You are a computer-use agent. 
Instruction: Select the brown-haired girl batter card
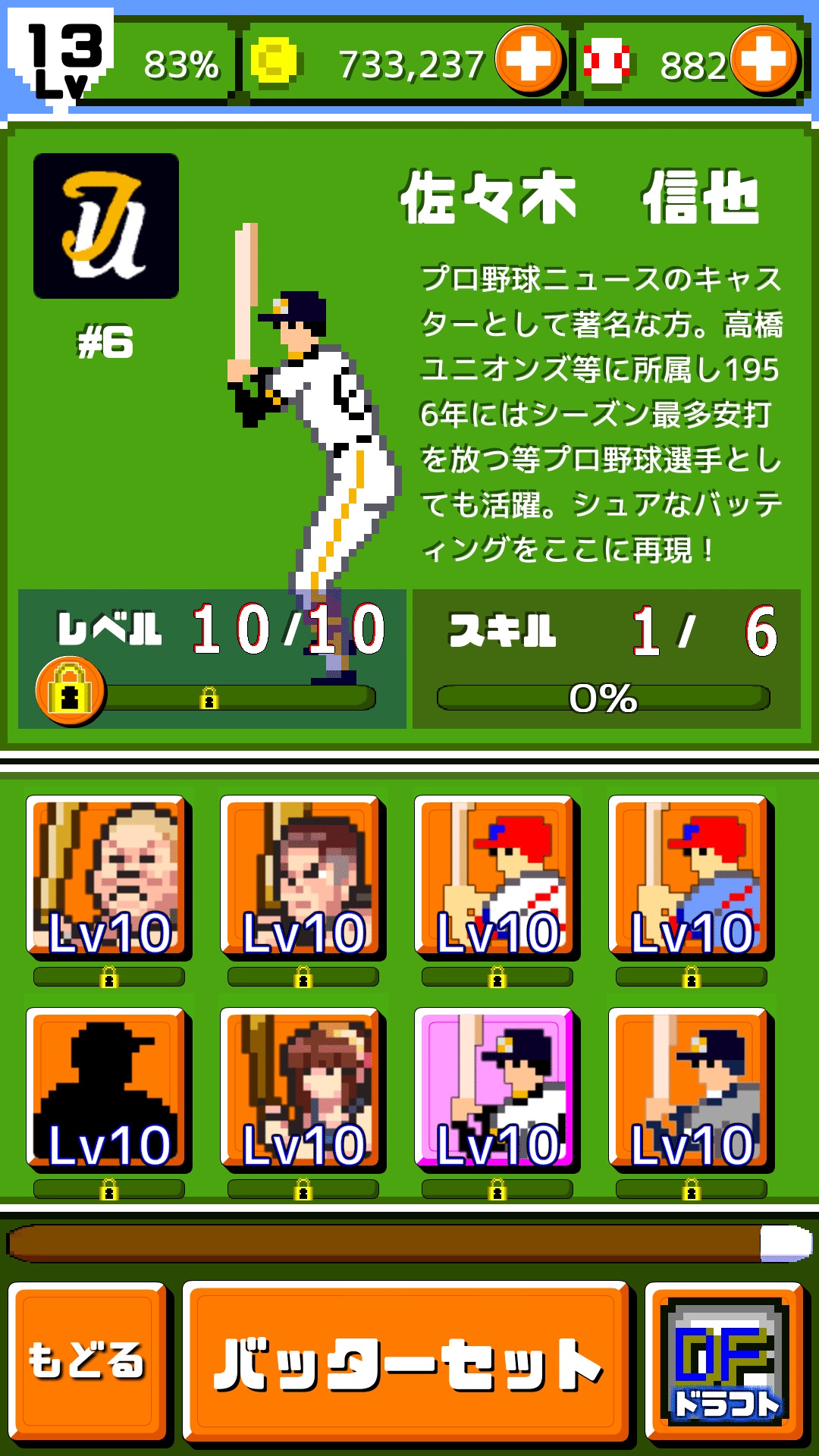pos(302,1089)
